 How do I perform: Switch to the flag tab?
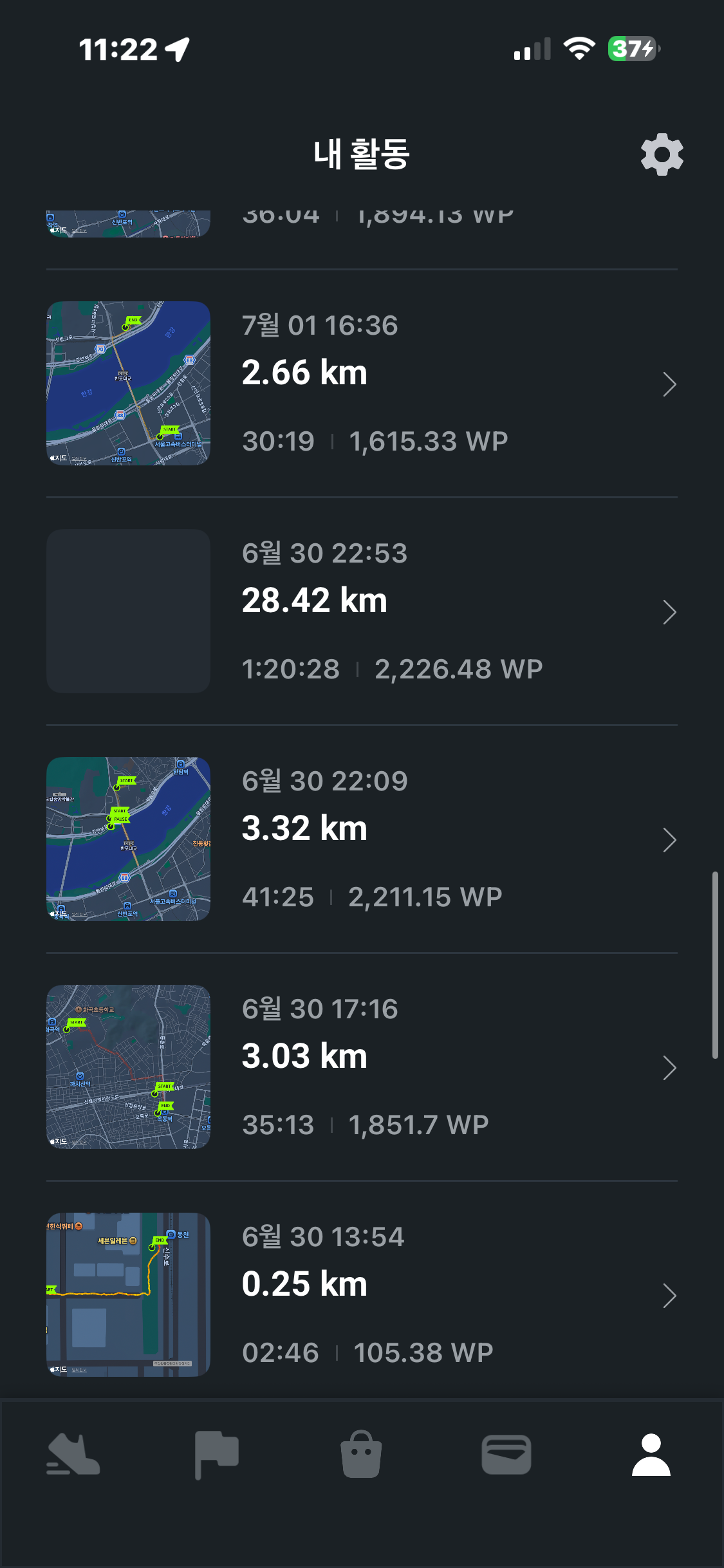tap(217, 1455)
